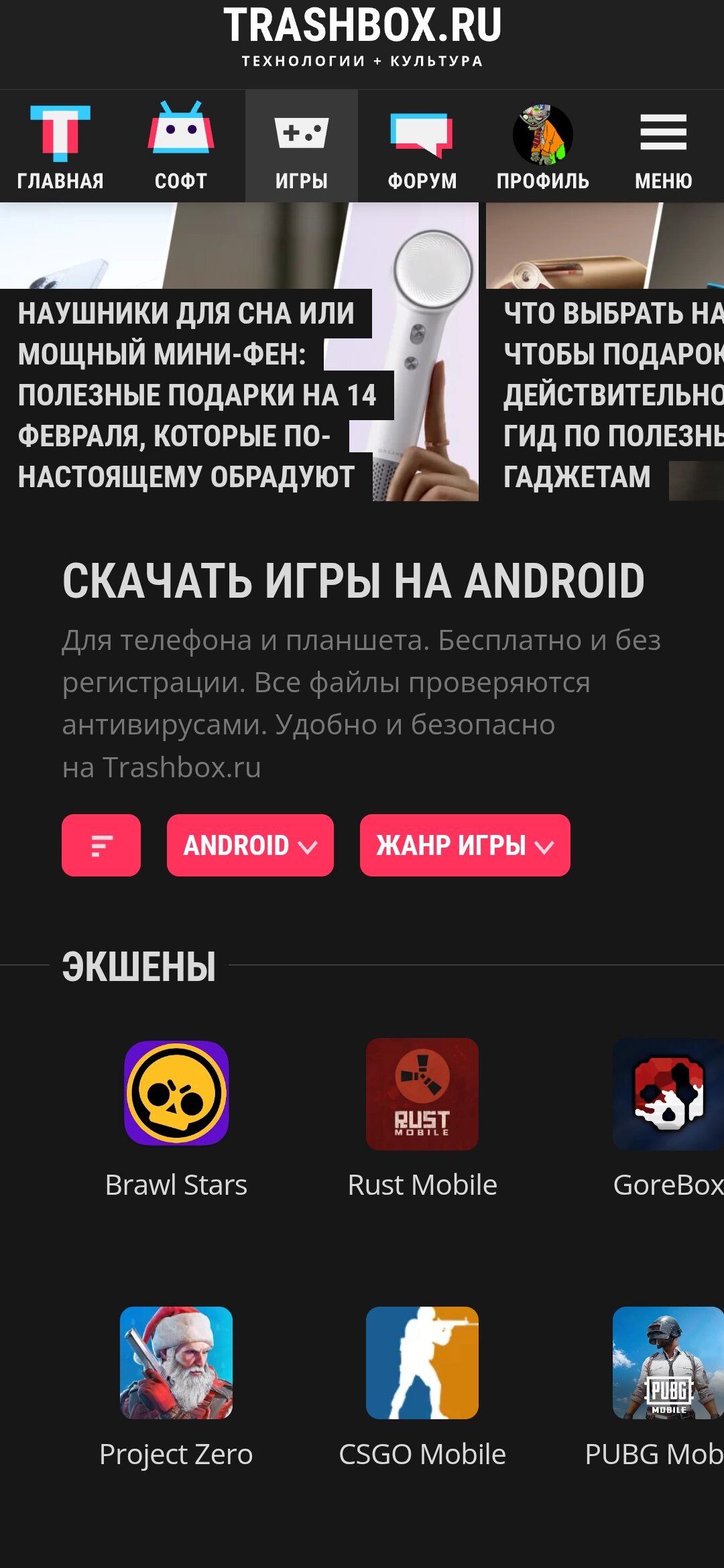Expand the Жанр игры dropdown
Image resolution: width=724 pixels, height=1568 pixels.
tap(465, 845)
